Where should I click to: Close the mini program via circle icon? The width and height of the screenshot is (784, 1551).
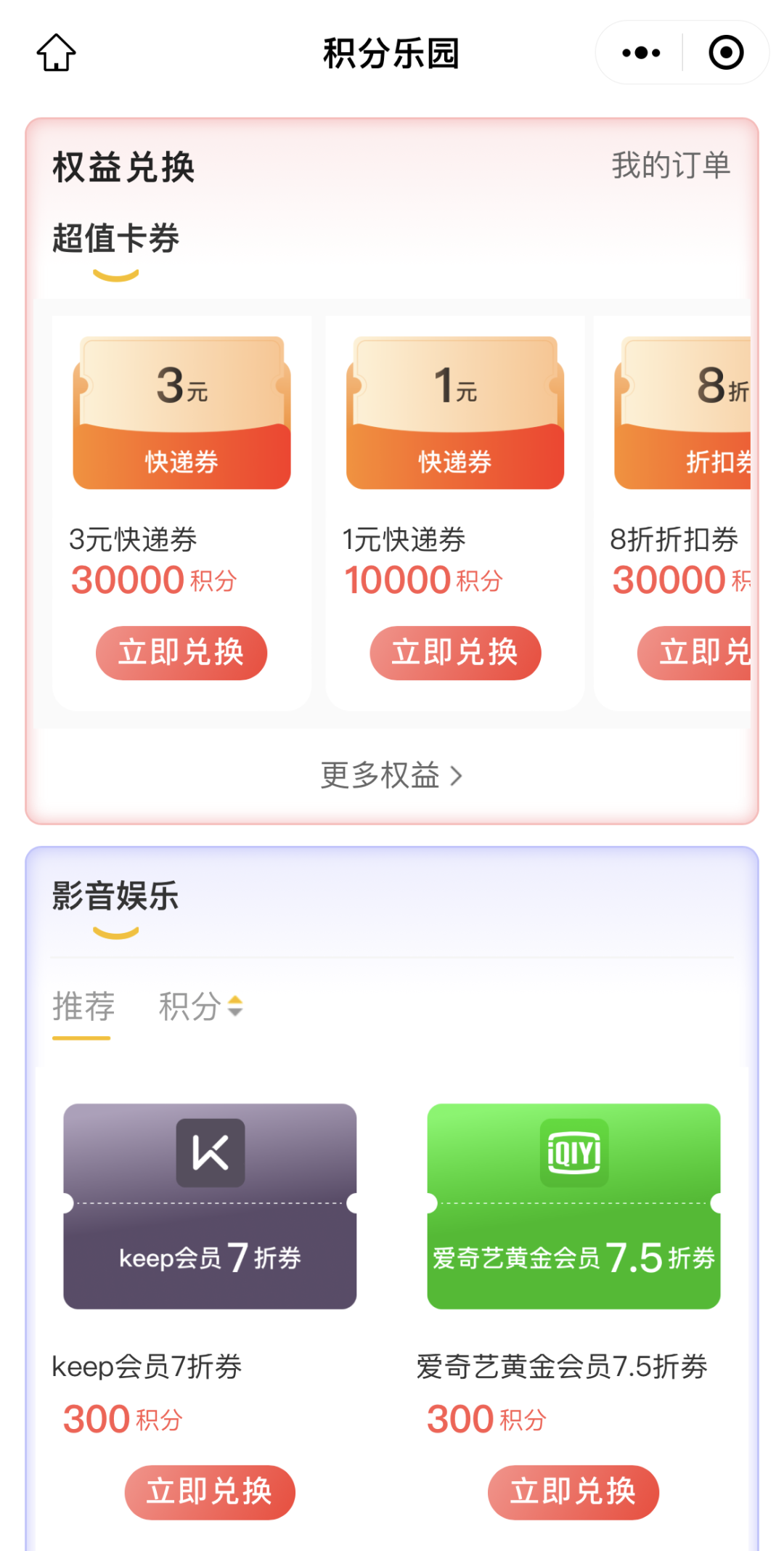point(725,53)
